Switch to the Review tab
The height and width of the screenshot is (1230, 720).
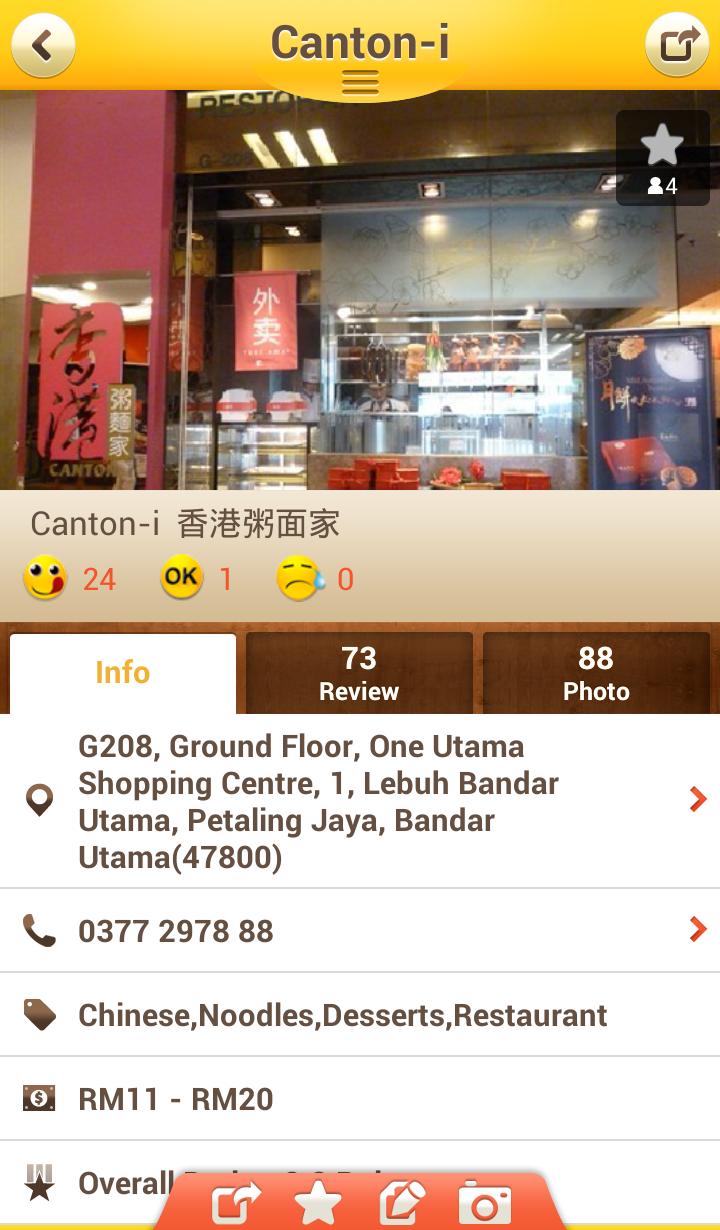[359, 672]
